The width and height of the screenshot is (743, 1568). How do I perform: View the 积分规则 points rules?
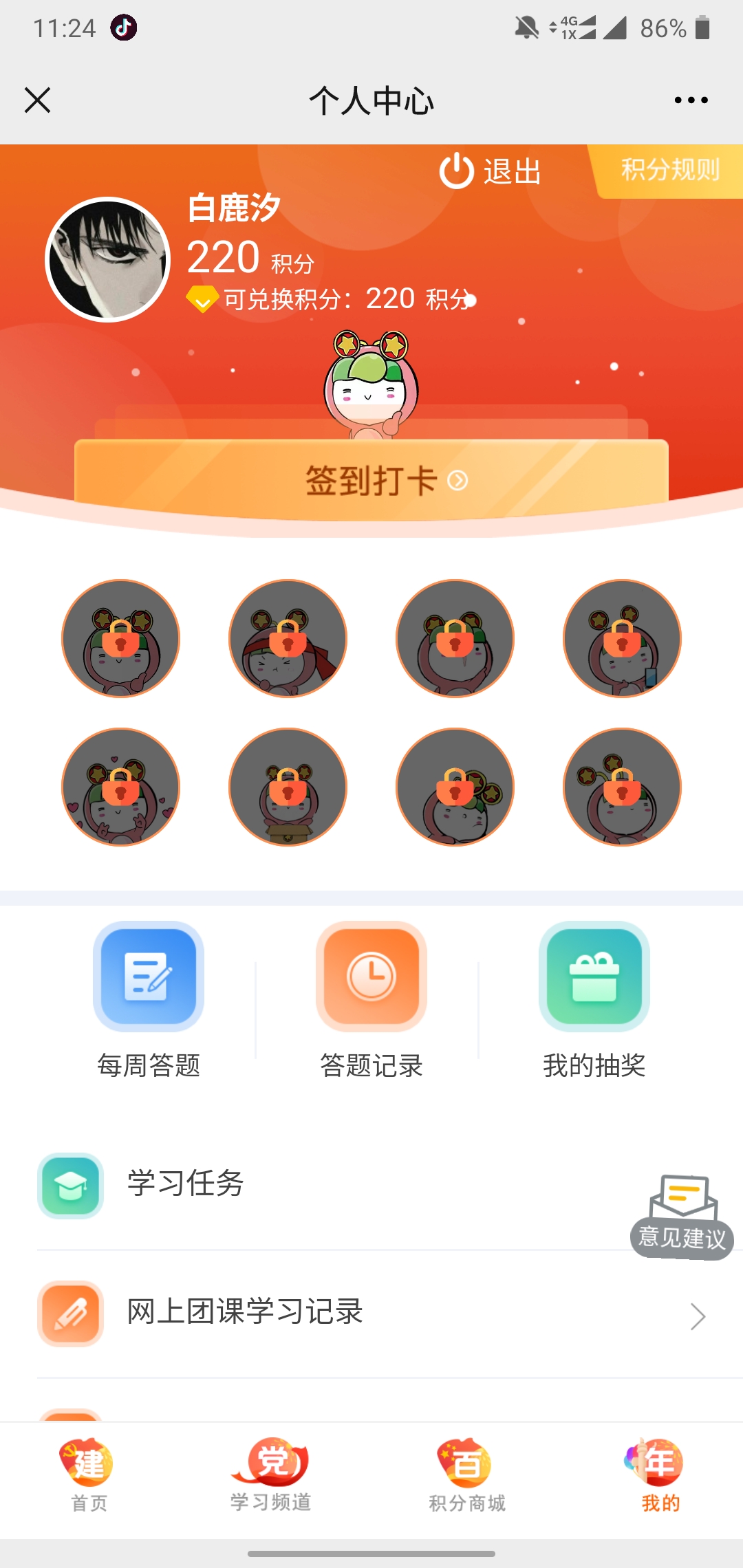coord(669,170)
